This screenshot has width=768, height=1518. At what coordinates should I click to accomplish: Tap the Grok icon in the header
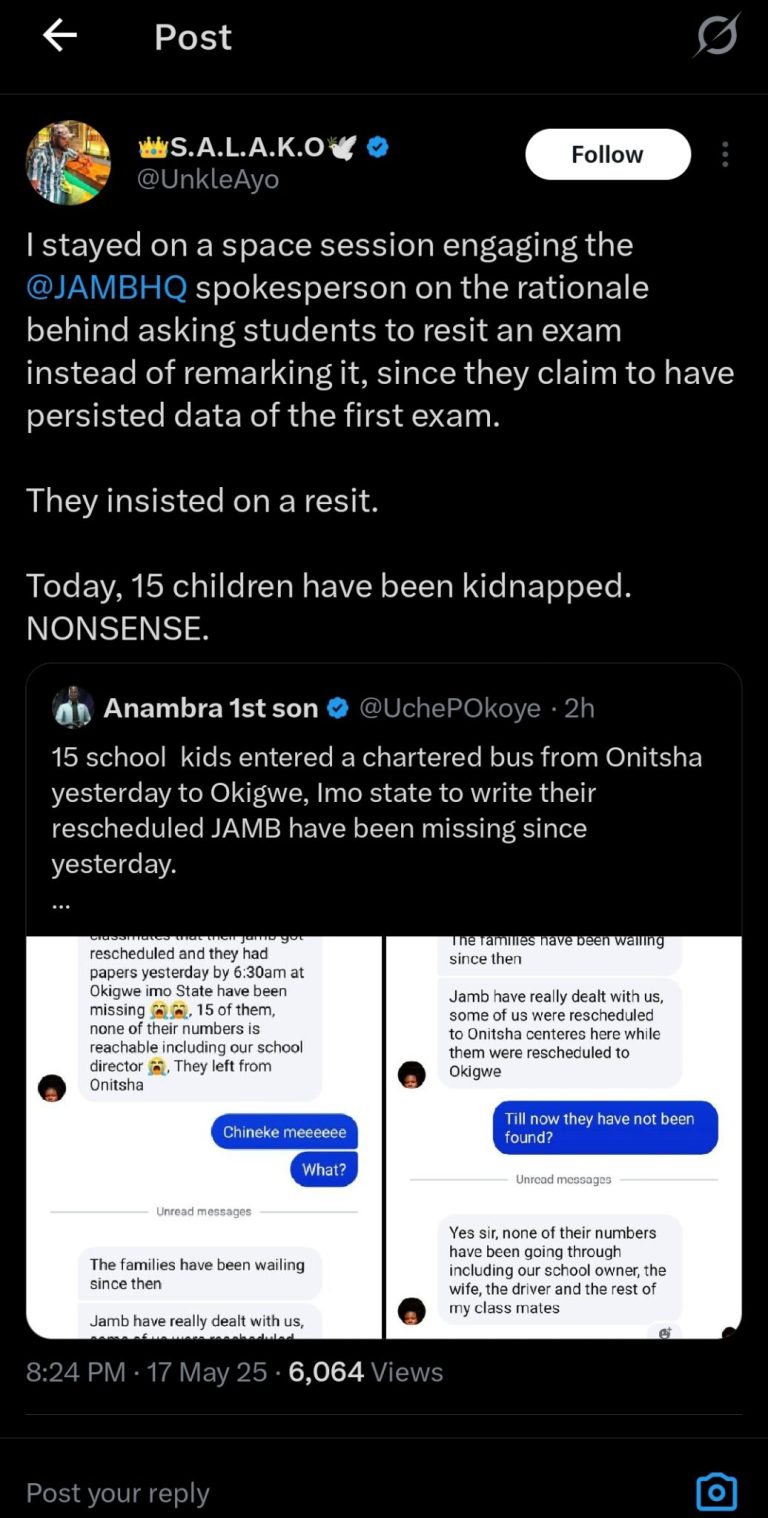point(717,37)
